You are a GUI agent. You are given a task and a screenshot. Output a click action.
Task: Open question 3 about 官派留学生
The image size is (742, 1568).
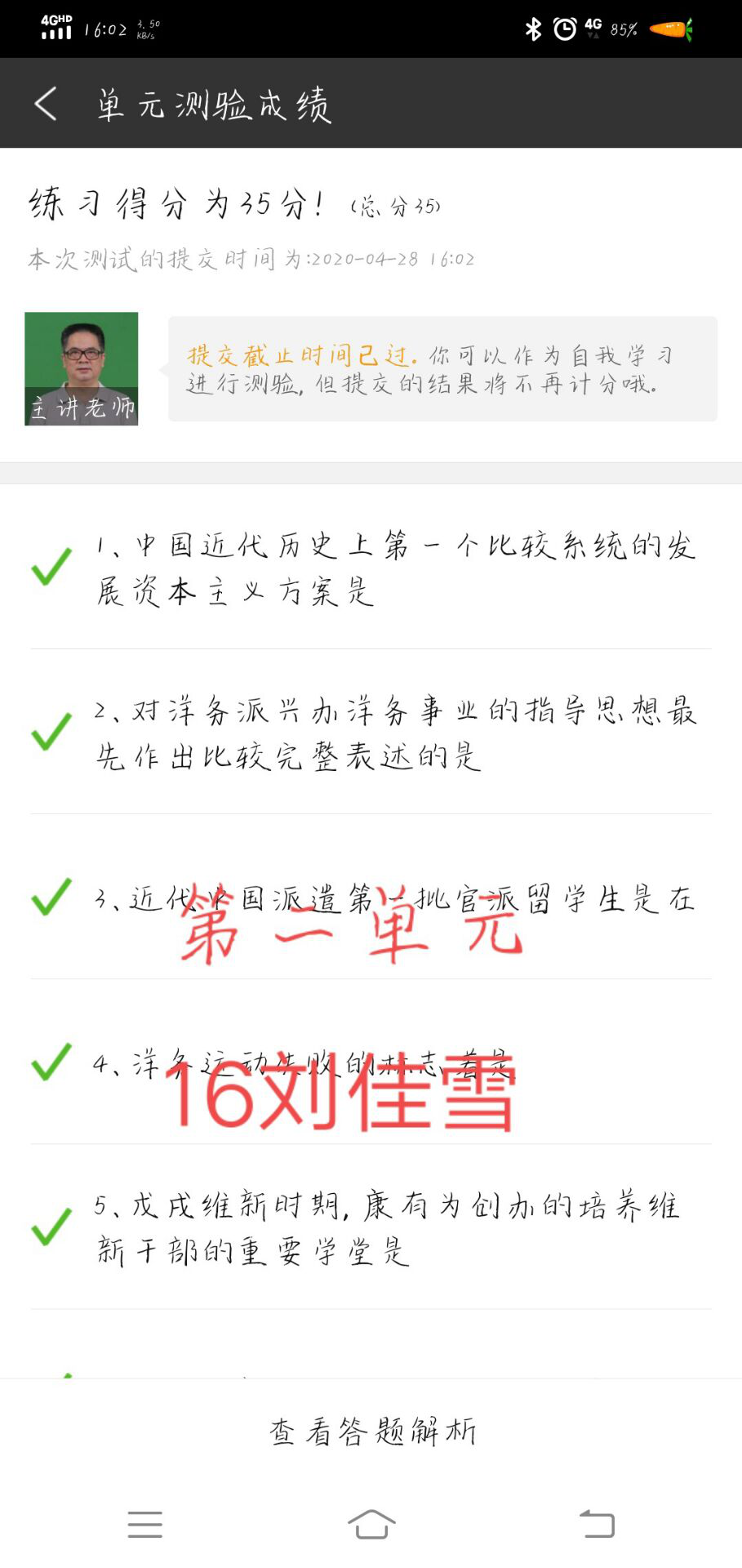(395, 898)
